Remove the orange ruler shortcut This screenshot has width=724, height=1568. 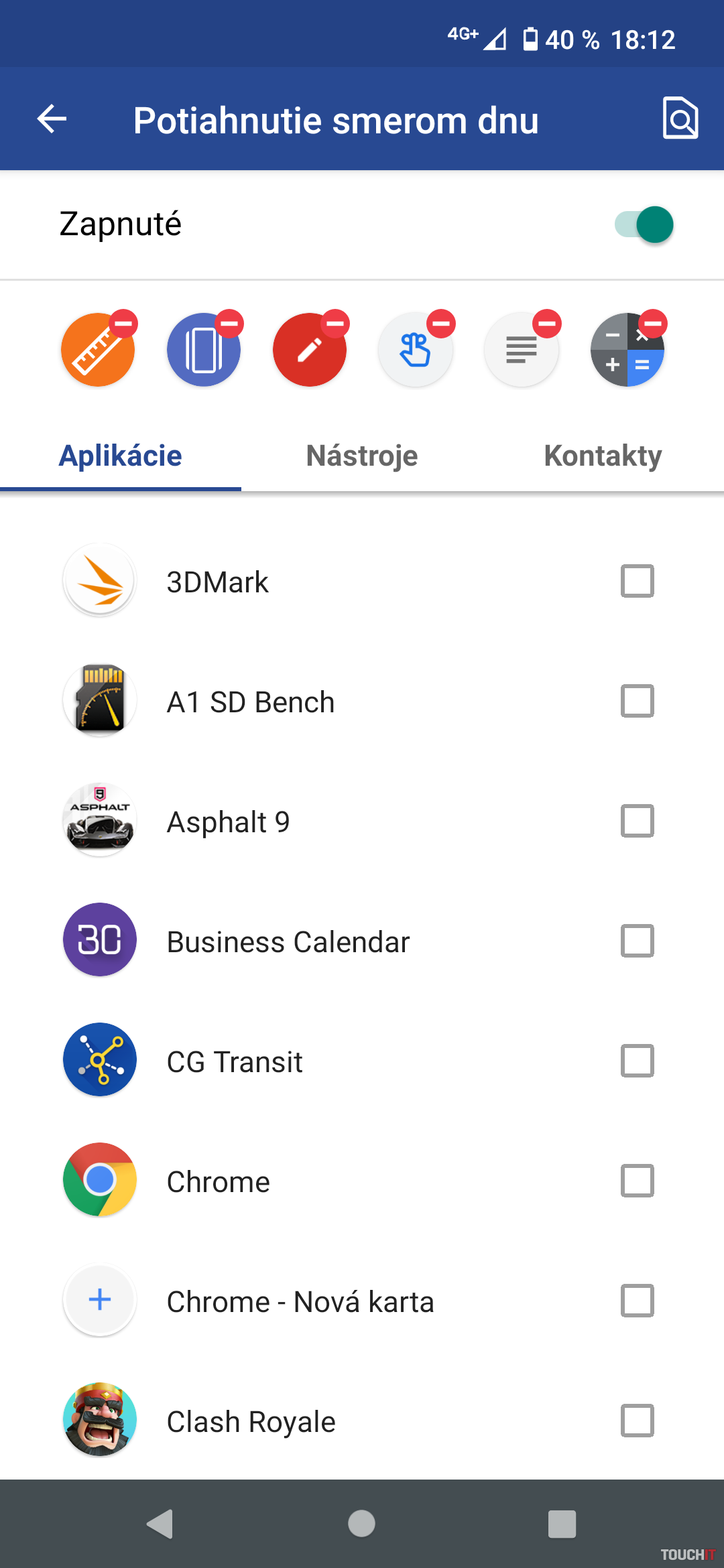pyautogui.click(x=124, y=324)
